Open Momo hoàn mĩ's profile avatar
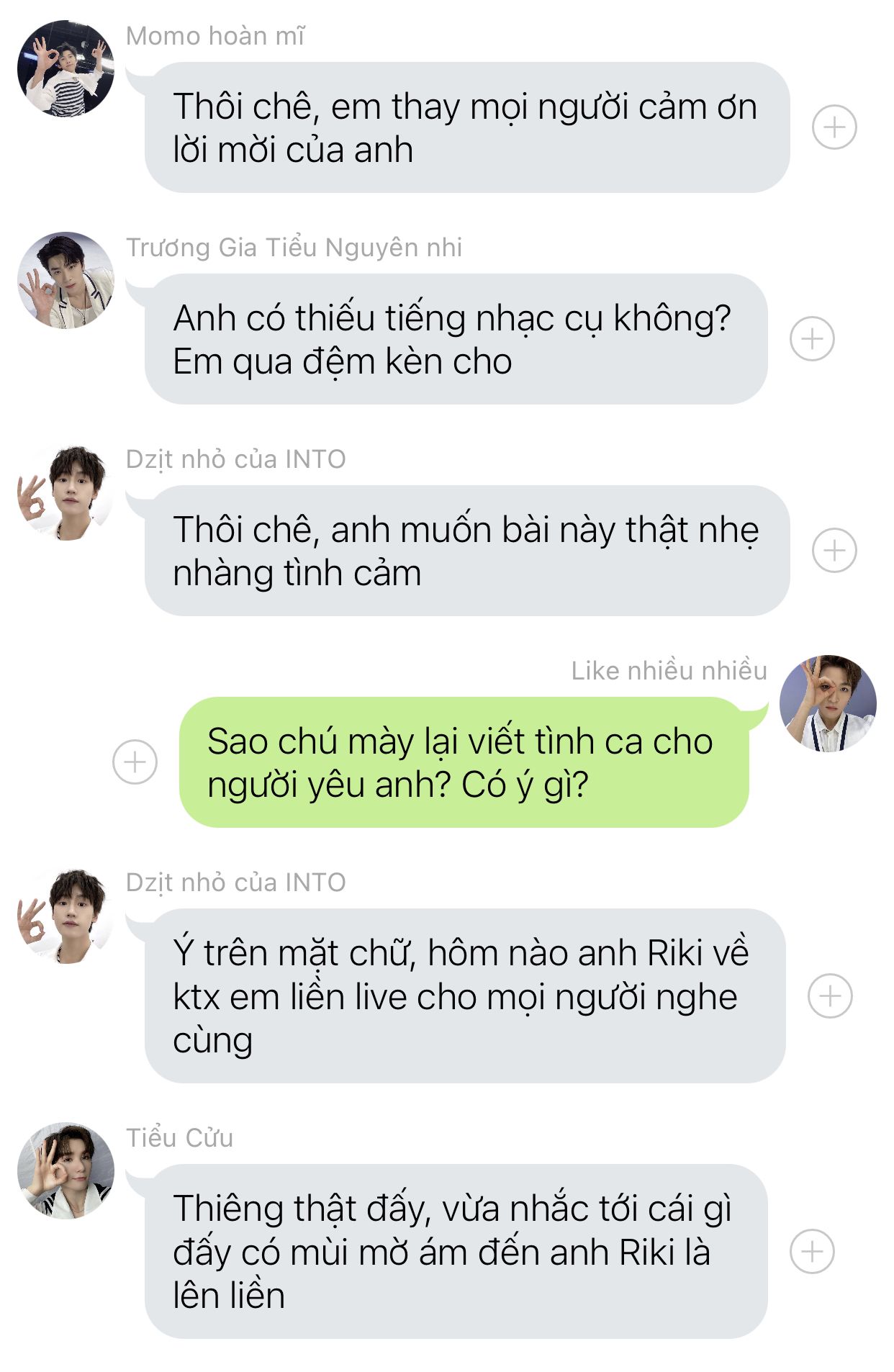Screen dimensions: 894x1372 coord(66,68)
